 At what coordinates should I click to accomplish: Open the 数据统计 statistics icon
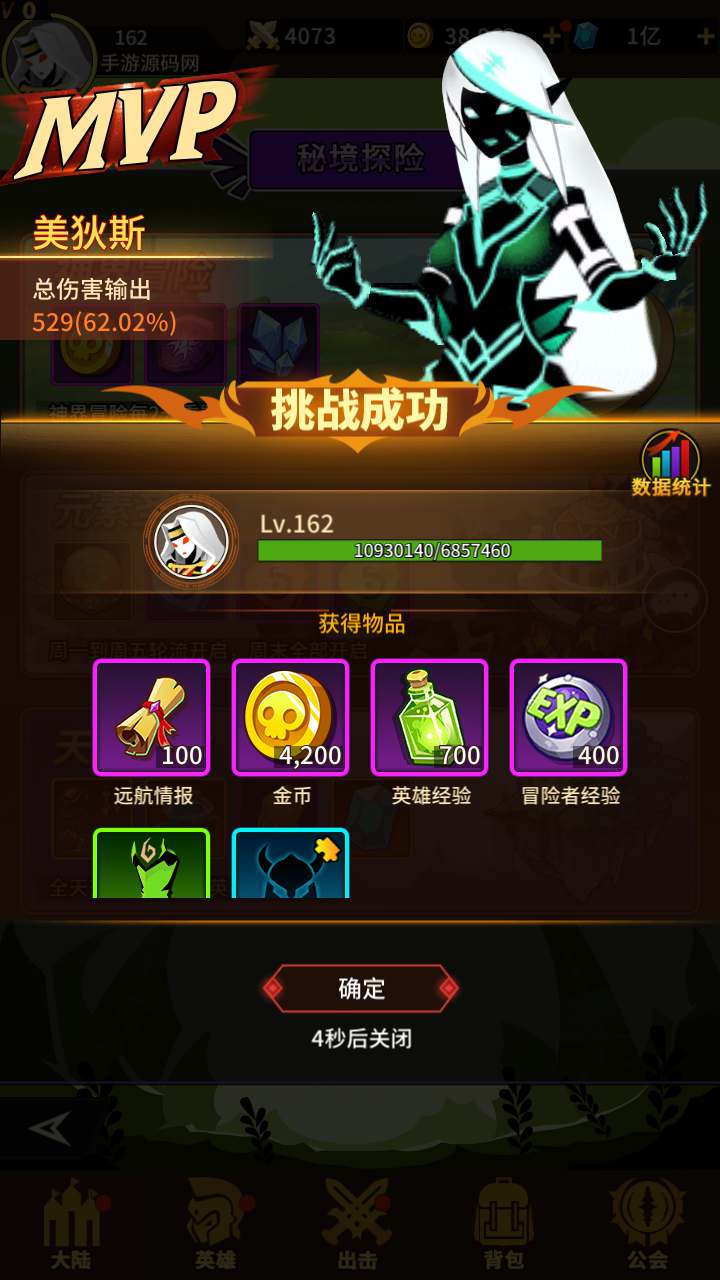click(x=670, y=463)
